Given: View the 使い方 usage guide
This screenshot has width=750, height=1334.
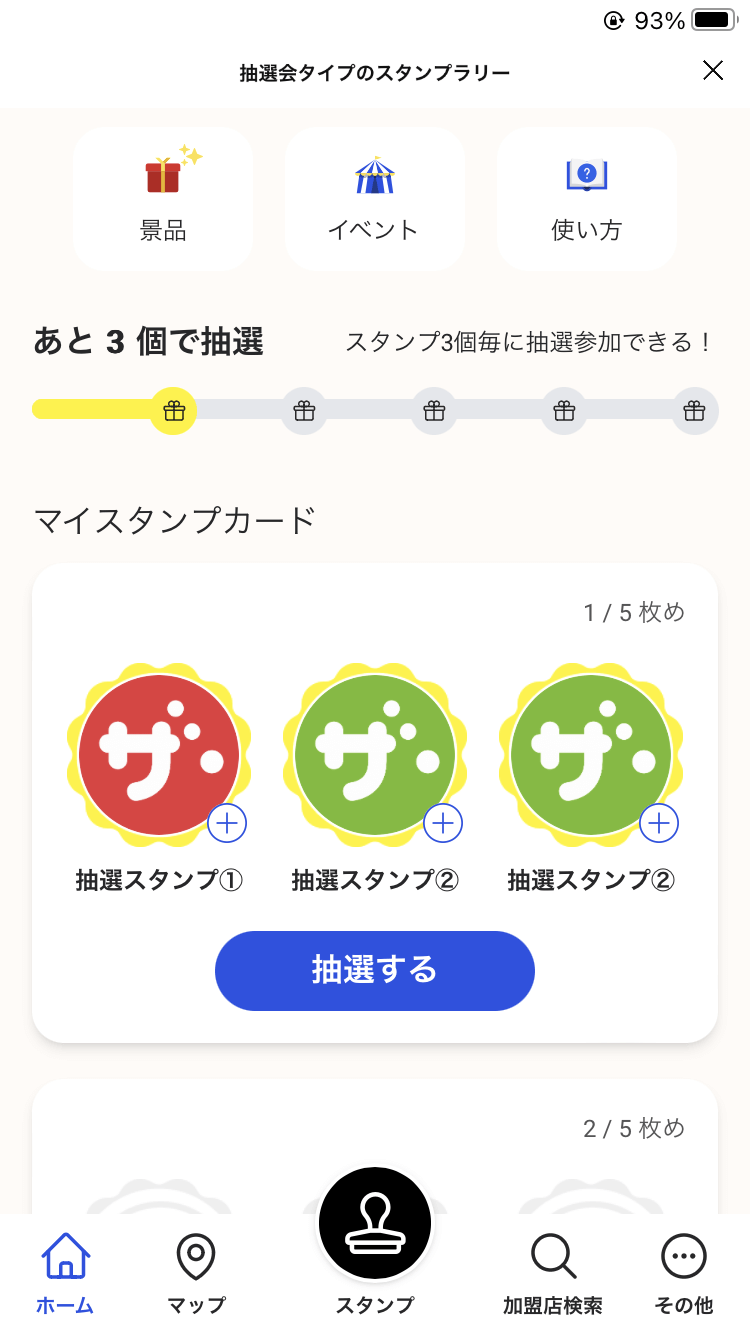Looking at the screenshot, I should pos(586,197).
